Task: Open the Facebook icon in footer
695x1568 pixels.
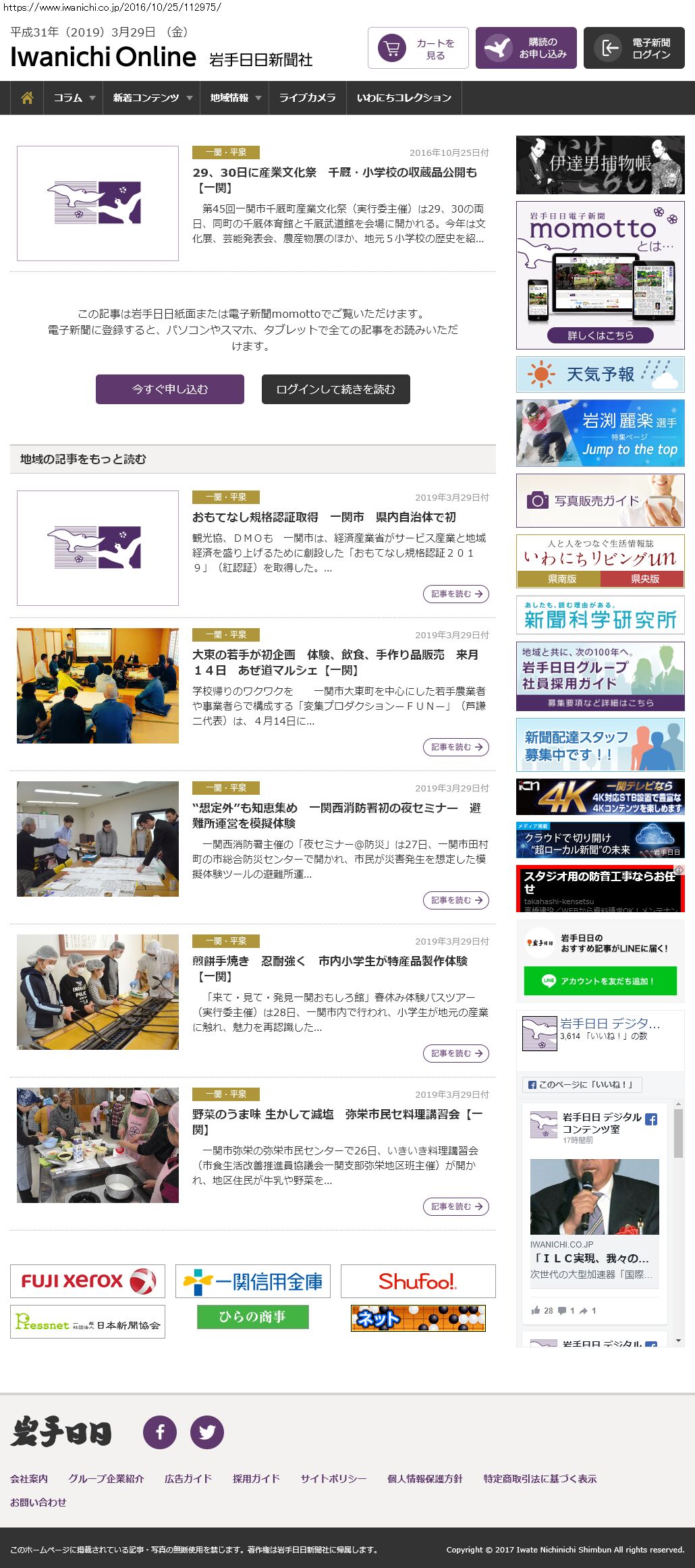Action: point(160,1432)
